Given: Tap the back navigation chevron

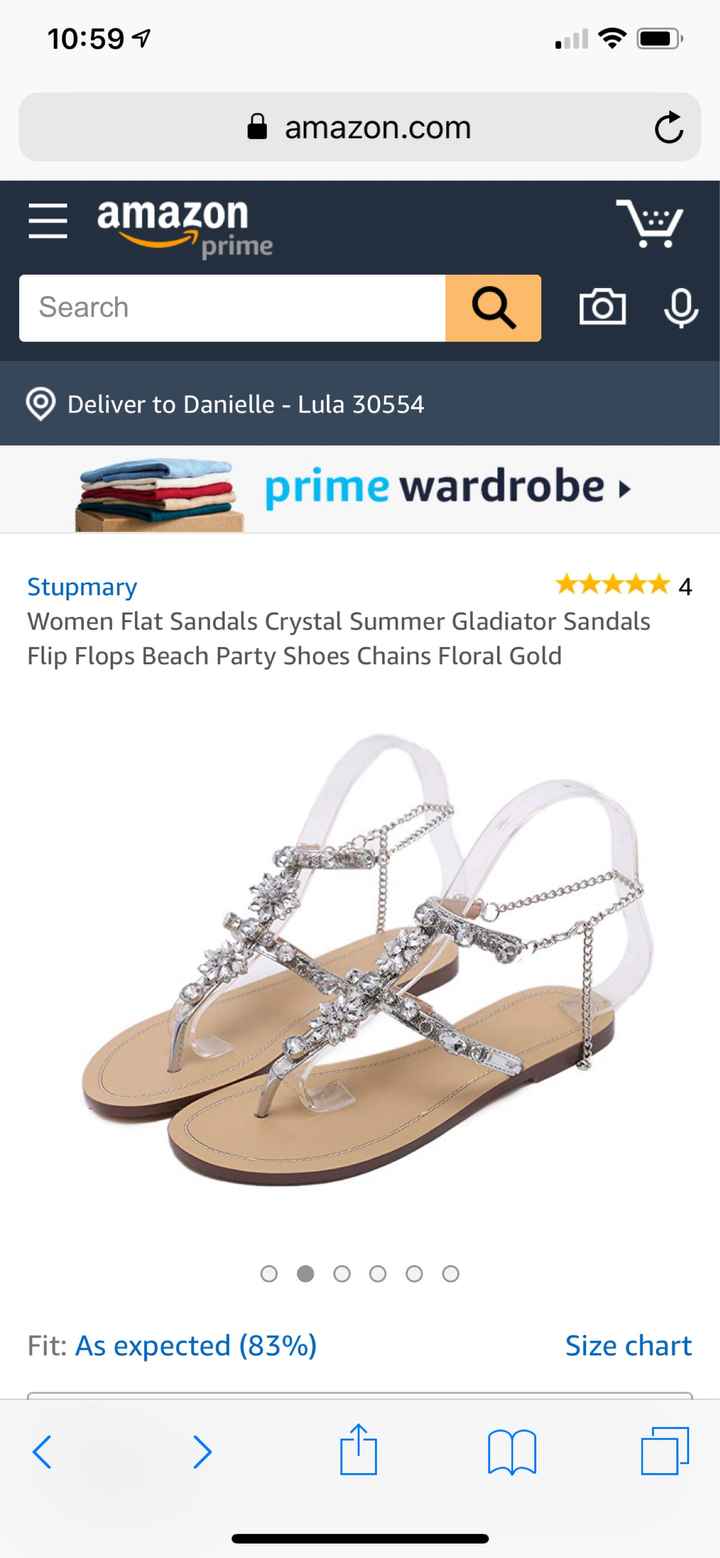Looking at the screenshot, I should point(42,1451).
